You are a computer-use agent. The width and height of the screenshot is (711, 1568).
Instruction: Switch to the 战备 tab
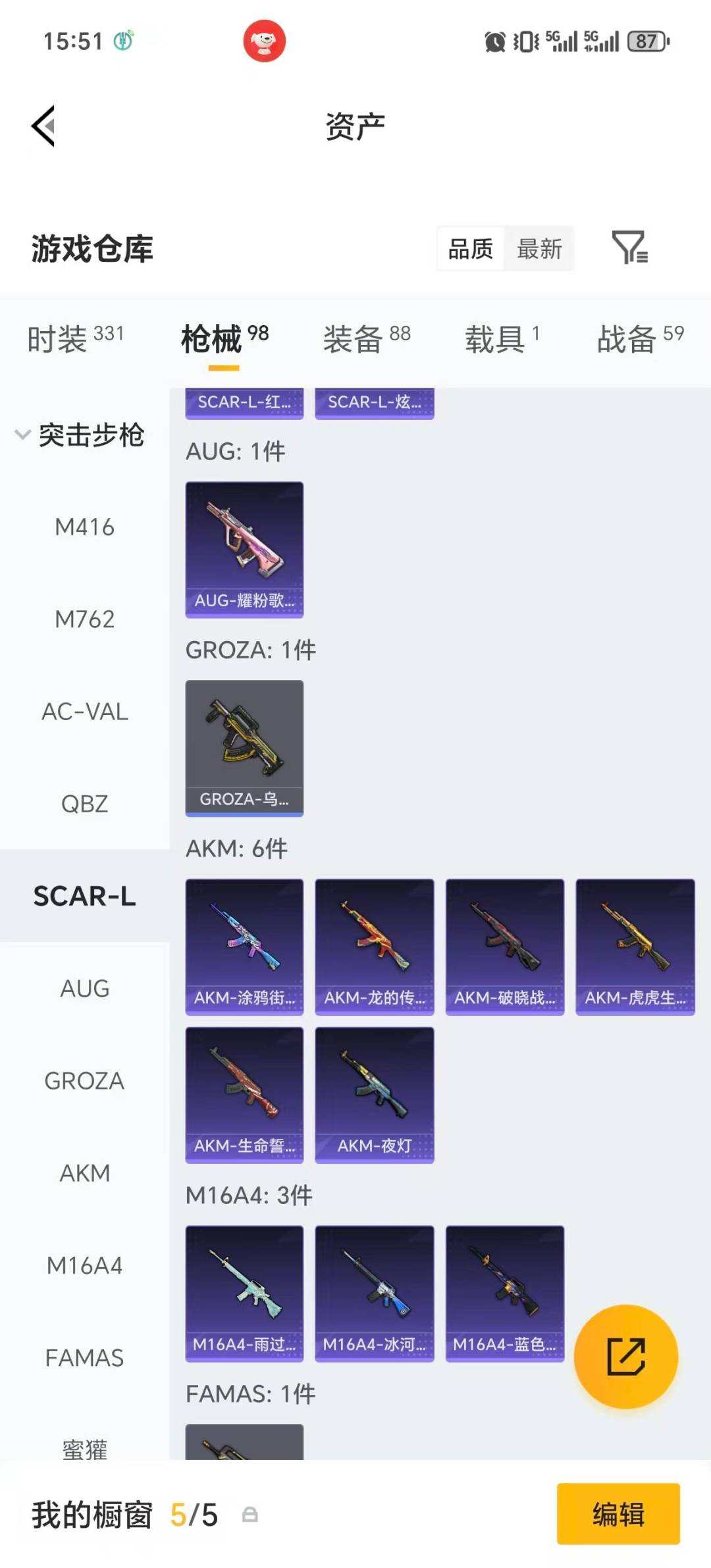click(640, 339)
